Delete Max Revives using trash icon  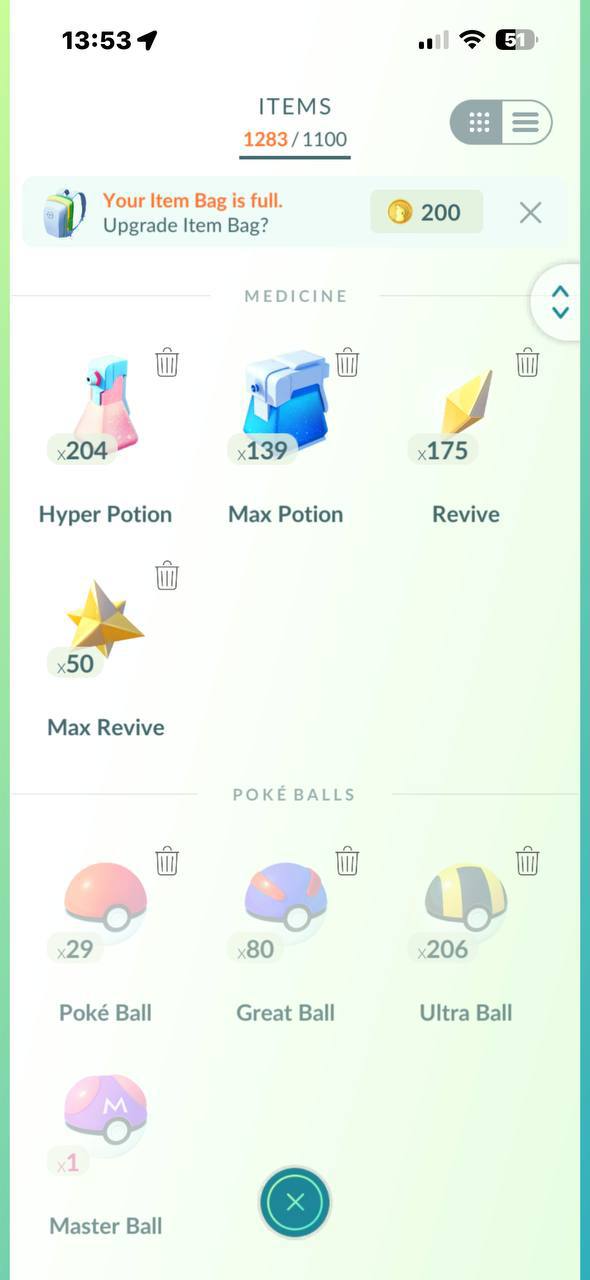tap(167, 575)
